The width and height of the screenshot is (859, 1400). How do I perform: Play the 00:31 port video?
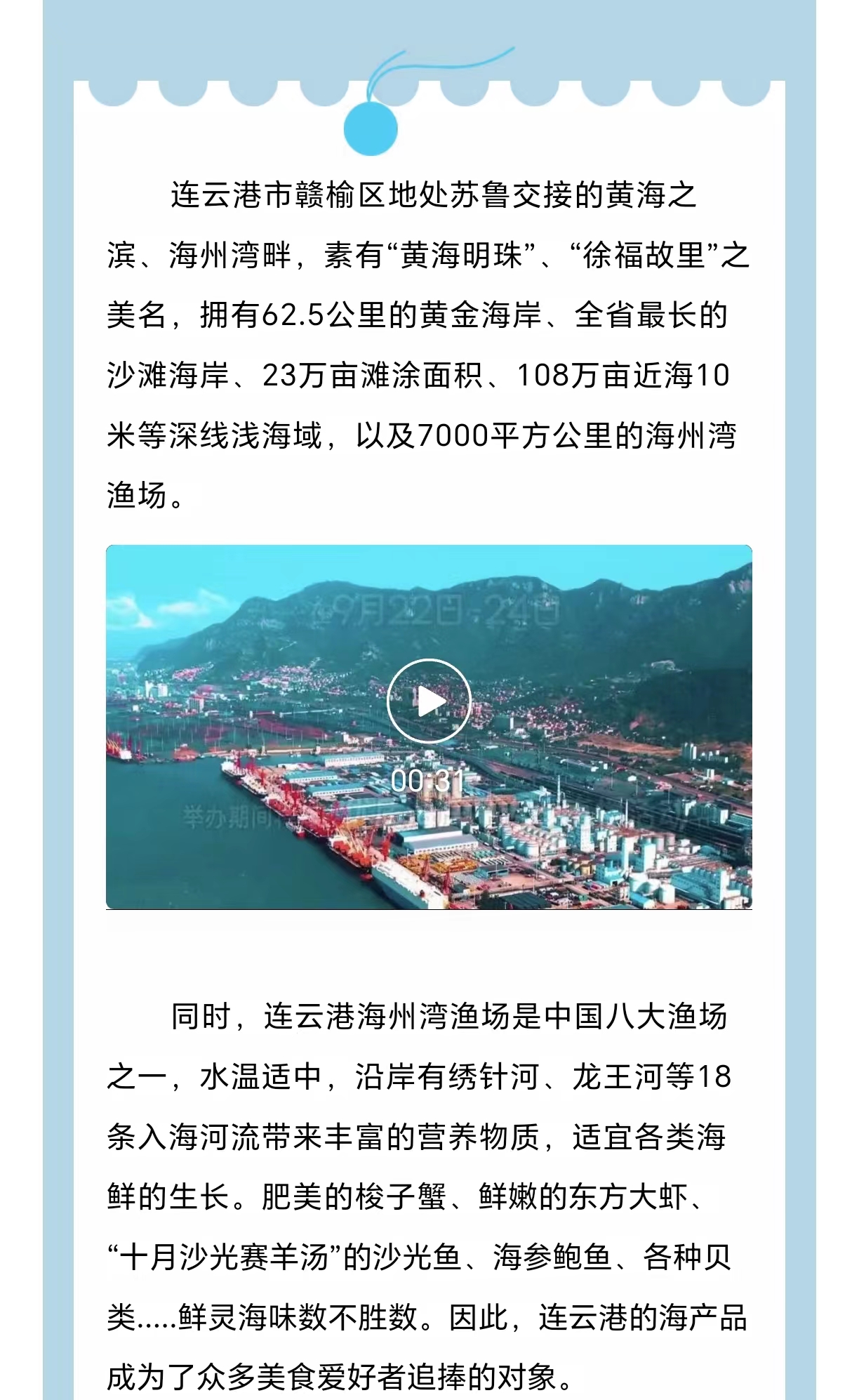click(x=429, y=701)
